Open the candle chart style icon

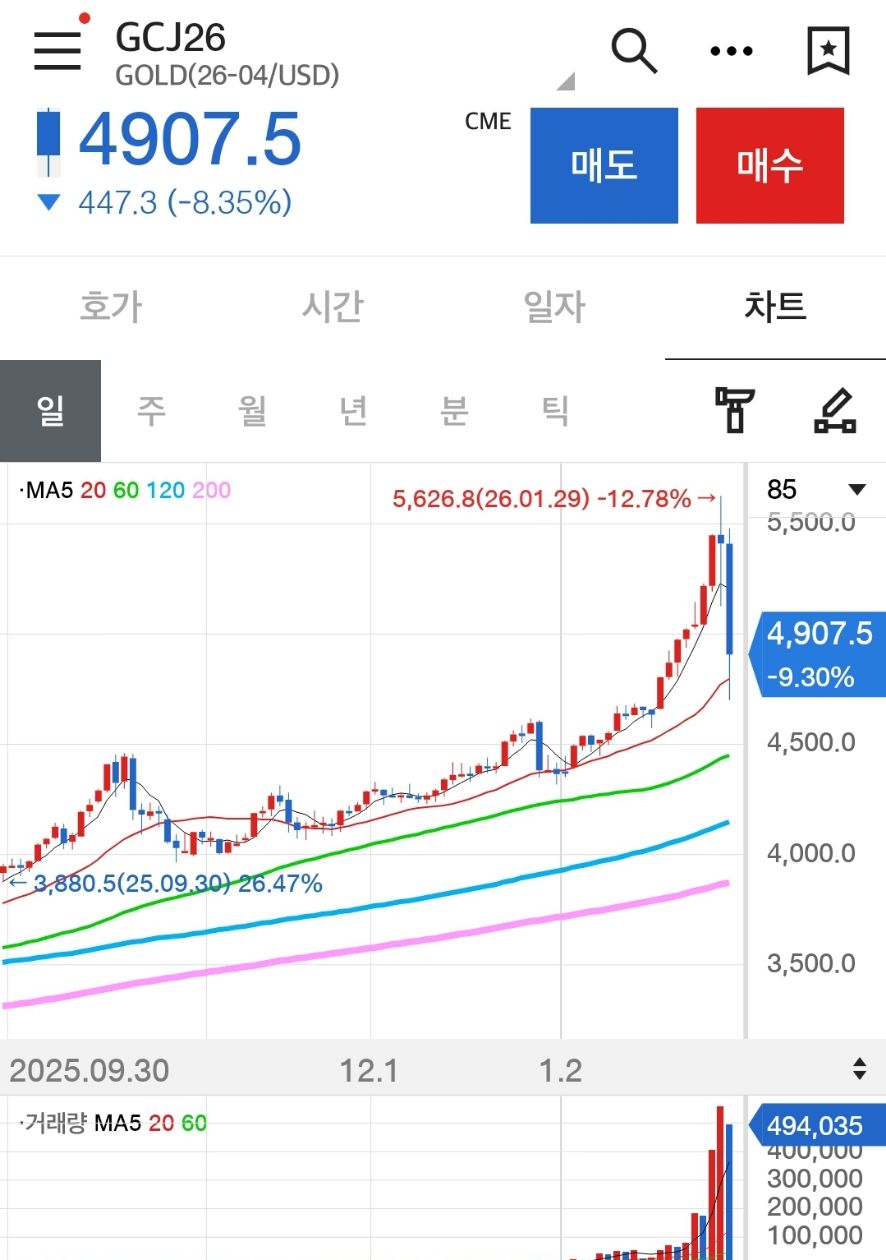pos(734,410)
